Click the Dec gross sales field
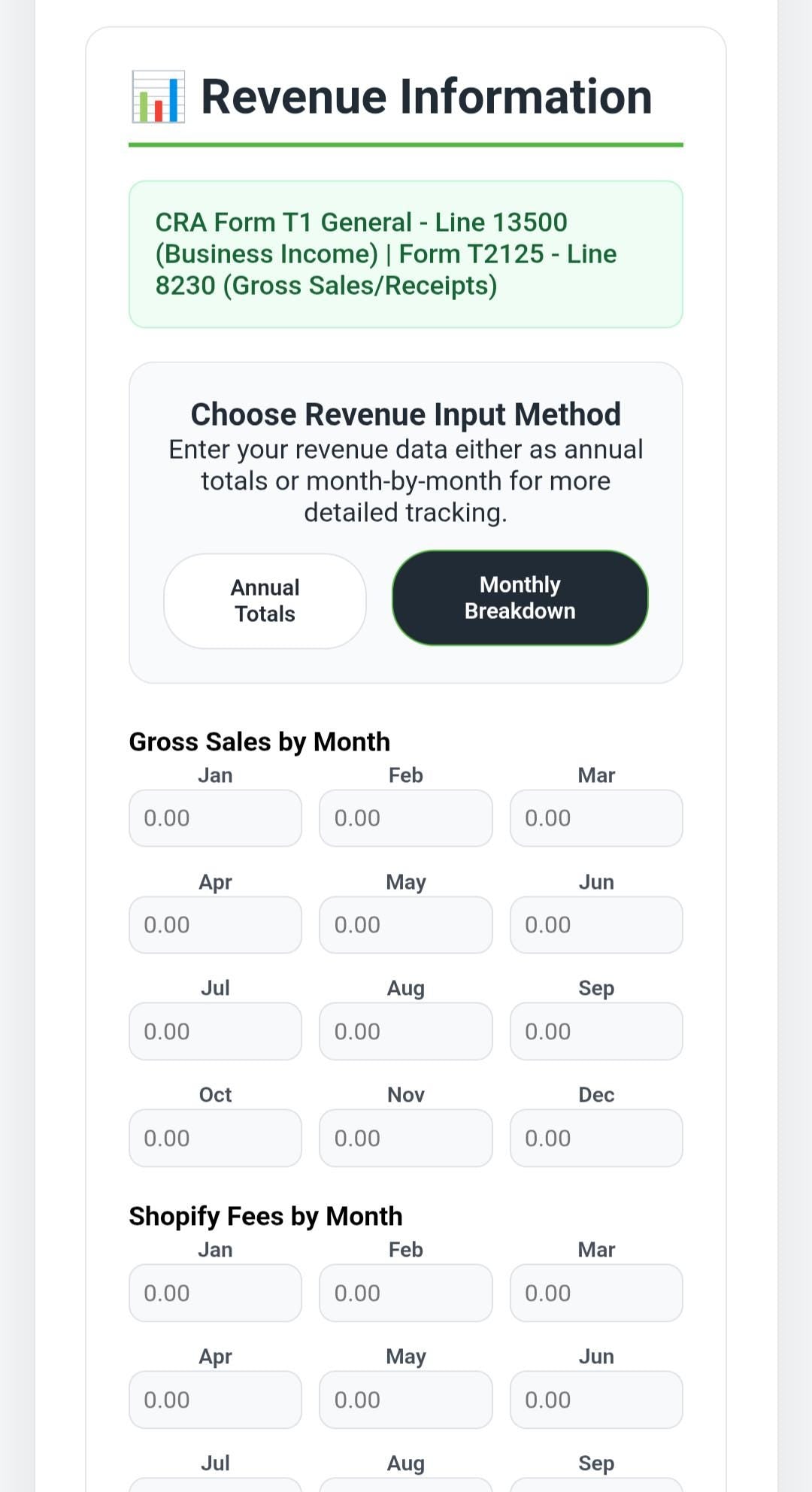 (x=596, y=1138)
